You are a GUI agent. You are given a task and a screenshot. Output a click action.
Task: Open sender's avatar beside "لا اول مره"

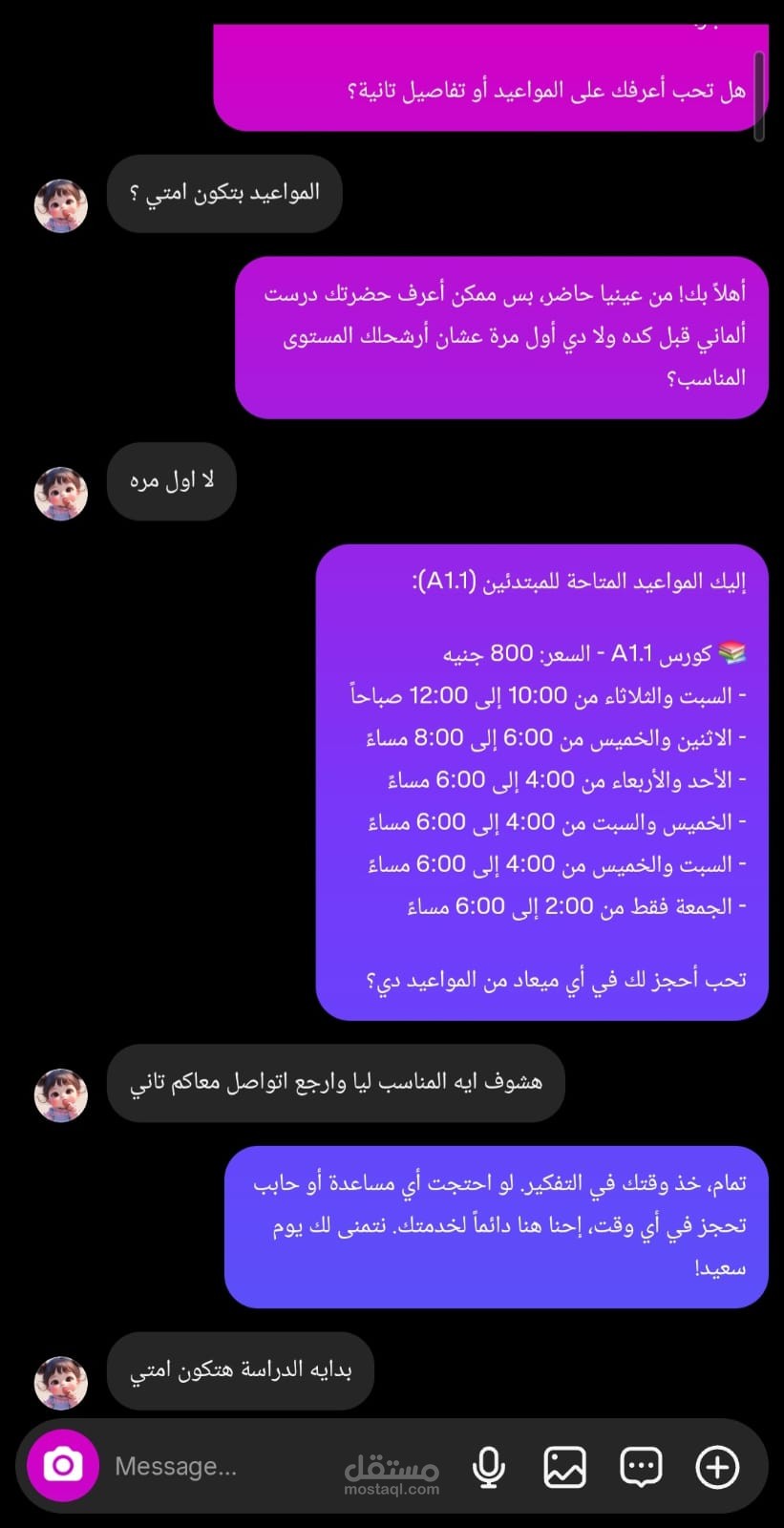[x=61, y=493]
